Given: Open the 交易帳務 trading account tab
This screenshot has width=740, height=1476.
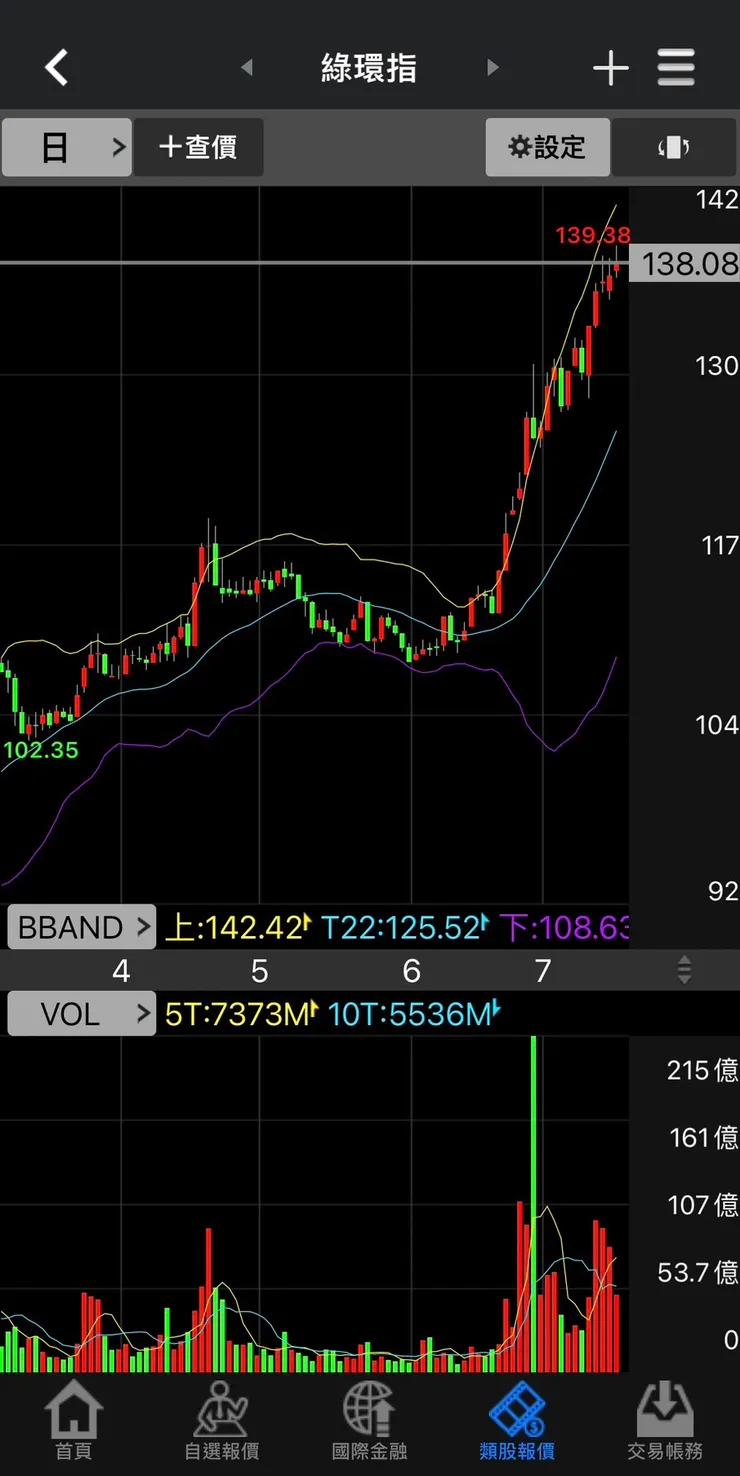Looking at the screenshot, I should tap(665, 1420).
